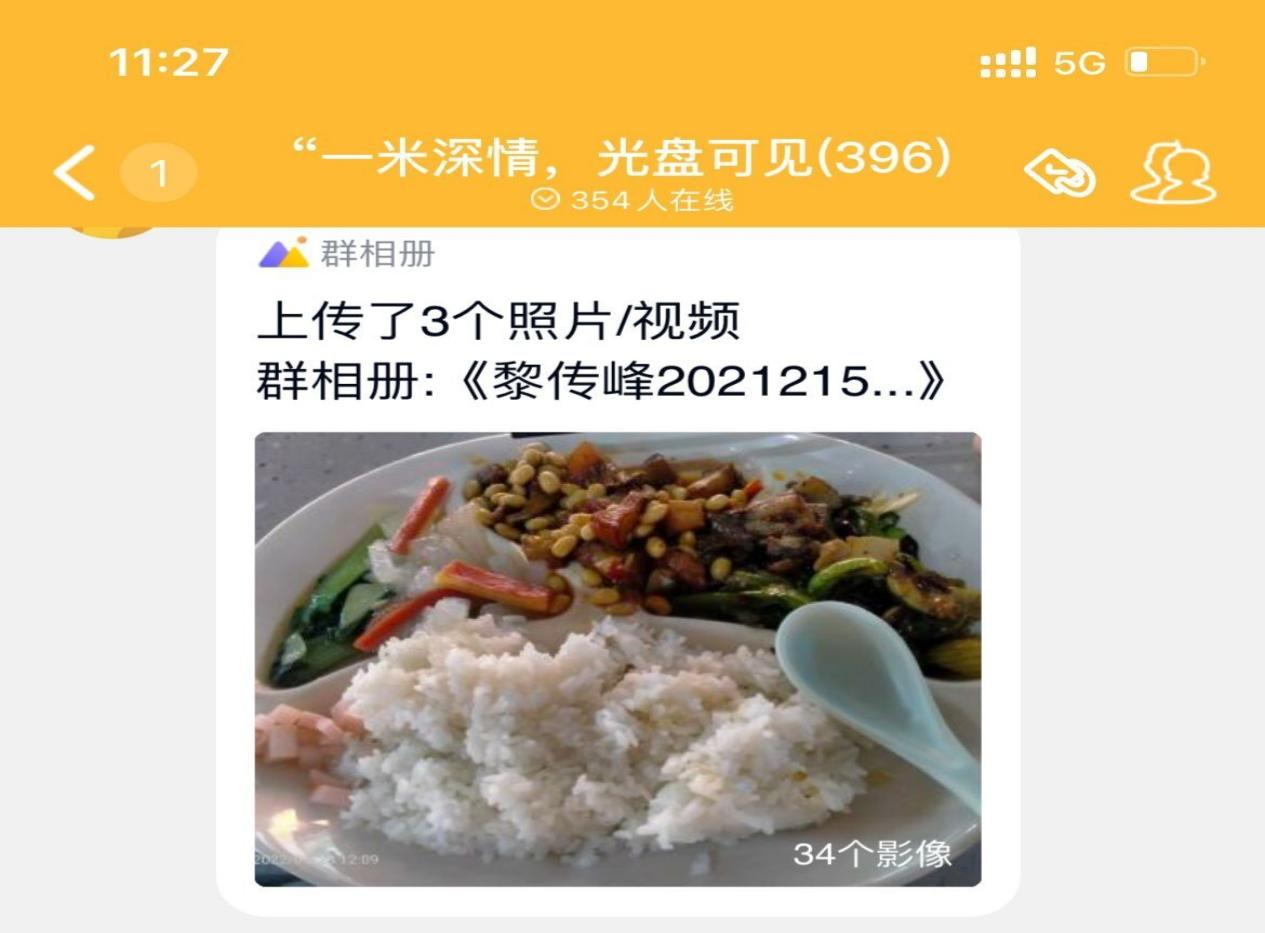Open the group members icon
Image resolution: width=1265 pixels, height=933 pixels.
(x=1173, y=175)
